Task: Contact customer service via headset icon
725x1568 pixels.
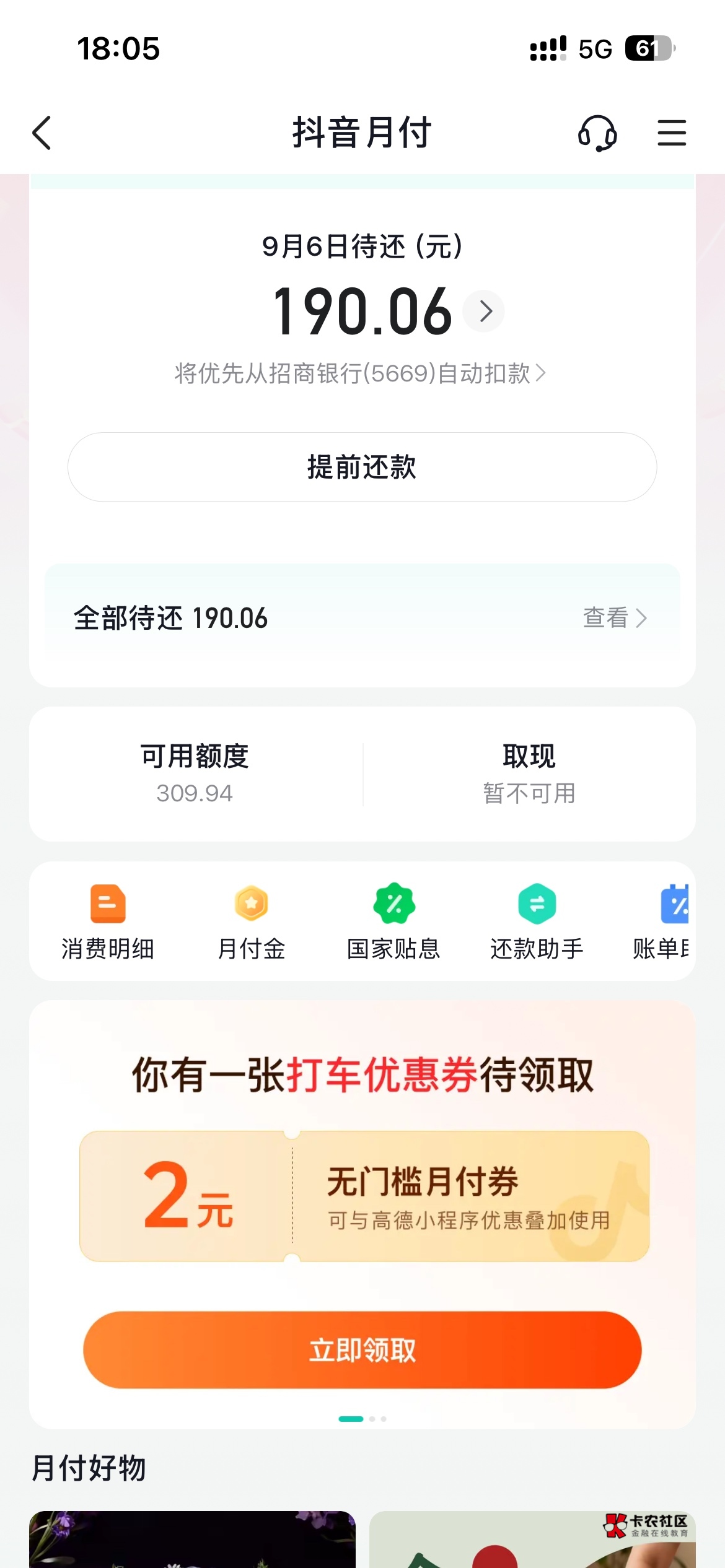Action: click(597, 133)
